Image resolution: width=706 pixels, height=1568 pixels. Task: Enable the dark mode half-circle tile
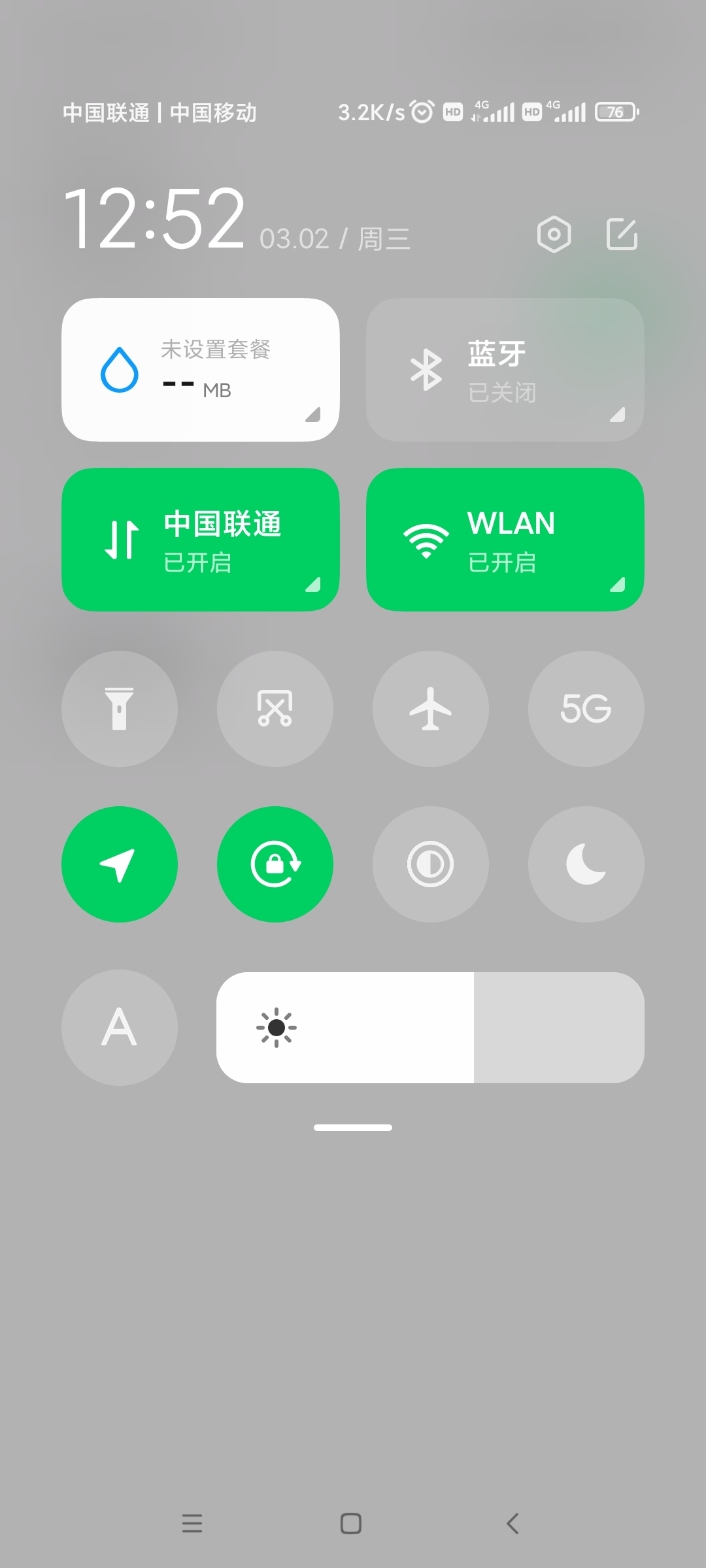coord(431,864)
